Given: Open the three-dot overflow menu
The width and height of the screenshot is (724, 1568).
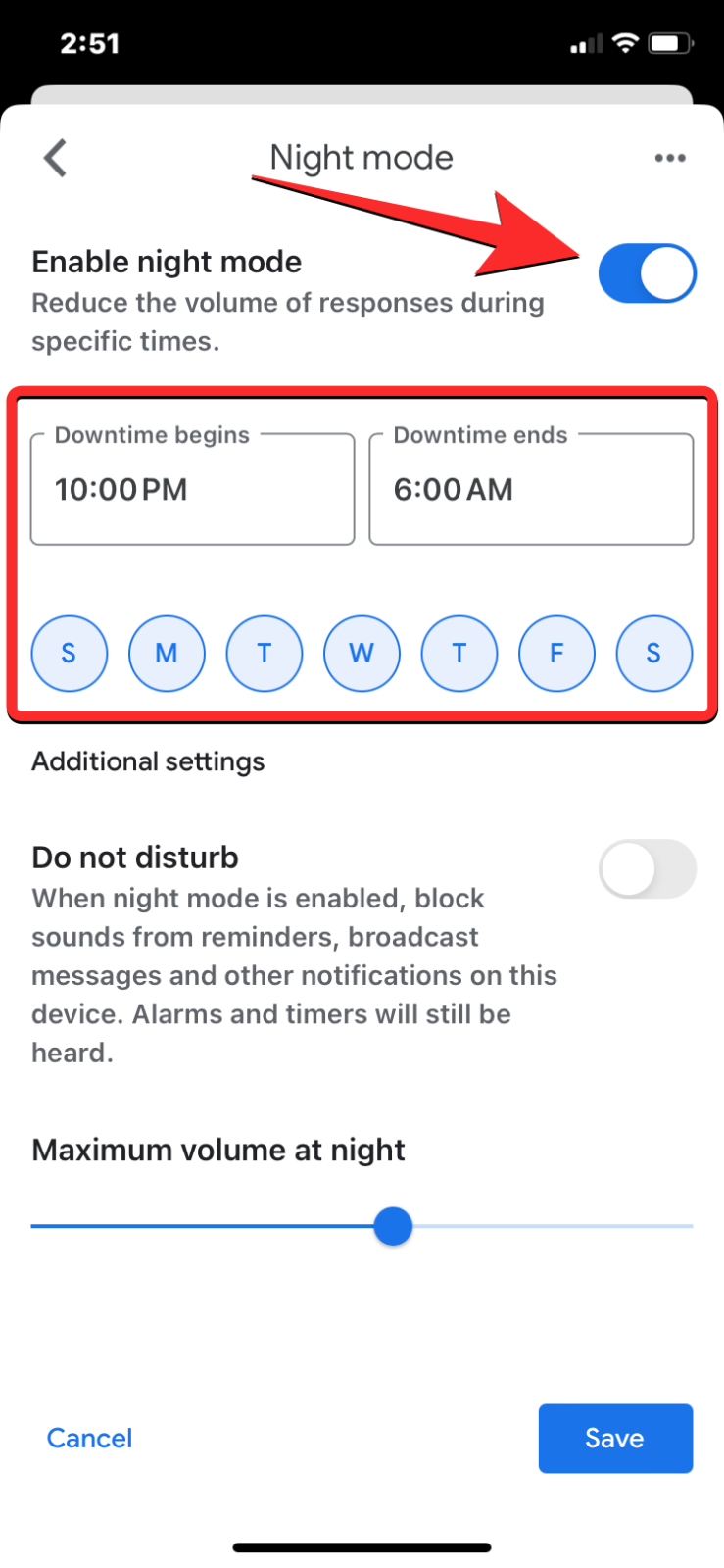Looking at the screenshot, I should tap(670, 158).
